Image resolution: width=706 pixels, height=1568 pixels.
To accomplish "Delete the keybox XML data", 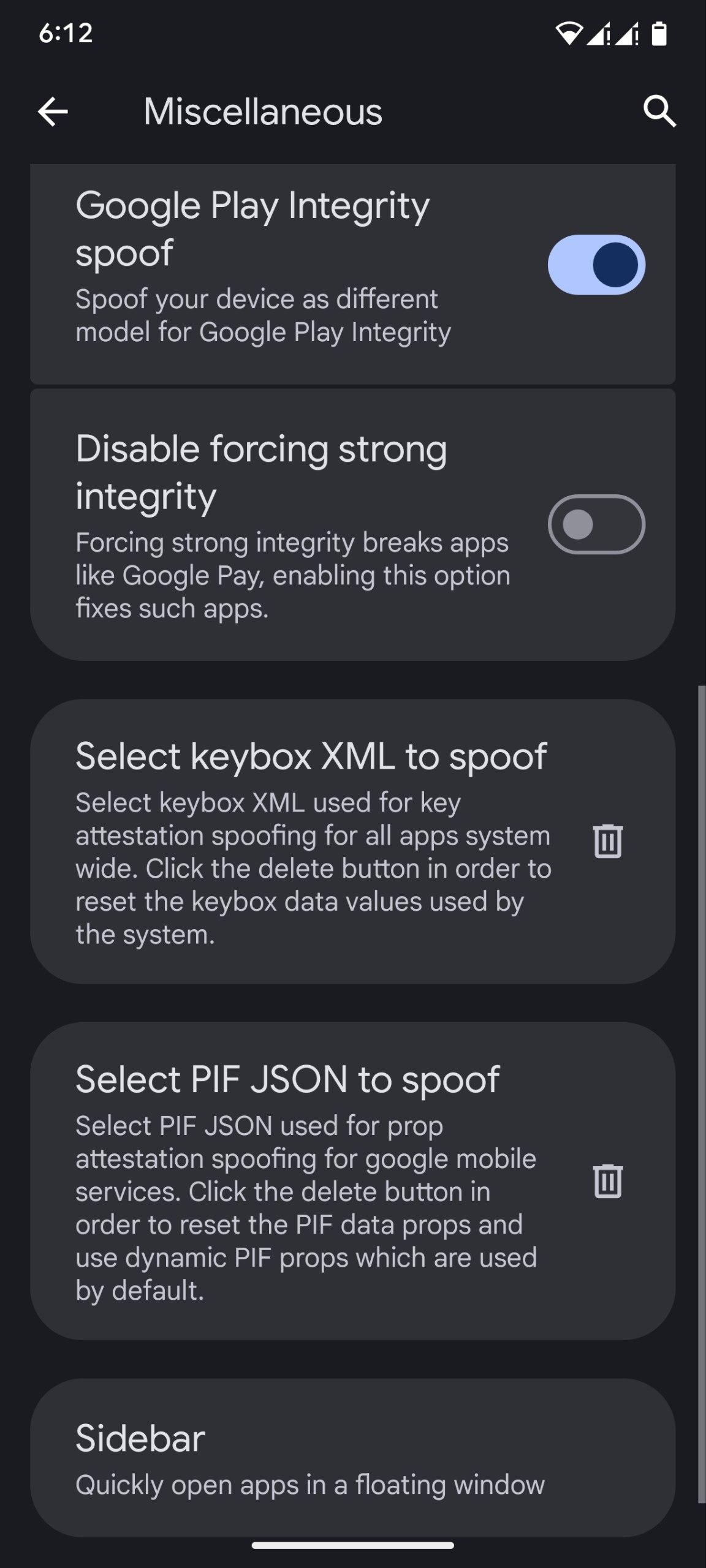I will pos(607,840).
